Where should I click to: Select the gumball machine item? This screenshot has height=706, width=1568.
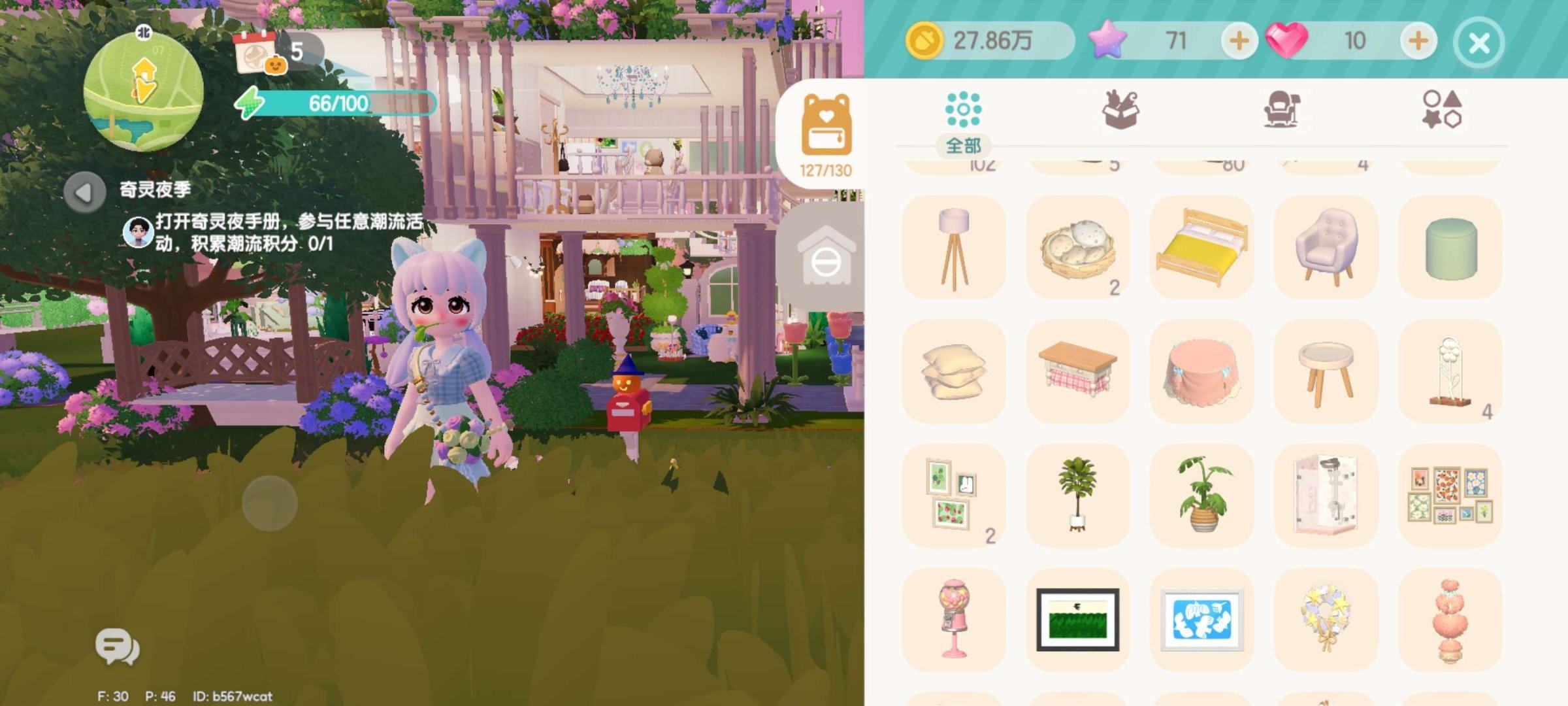coord(954,620)
